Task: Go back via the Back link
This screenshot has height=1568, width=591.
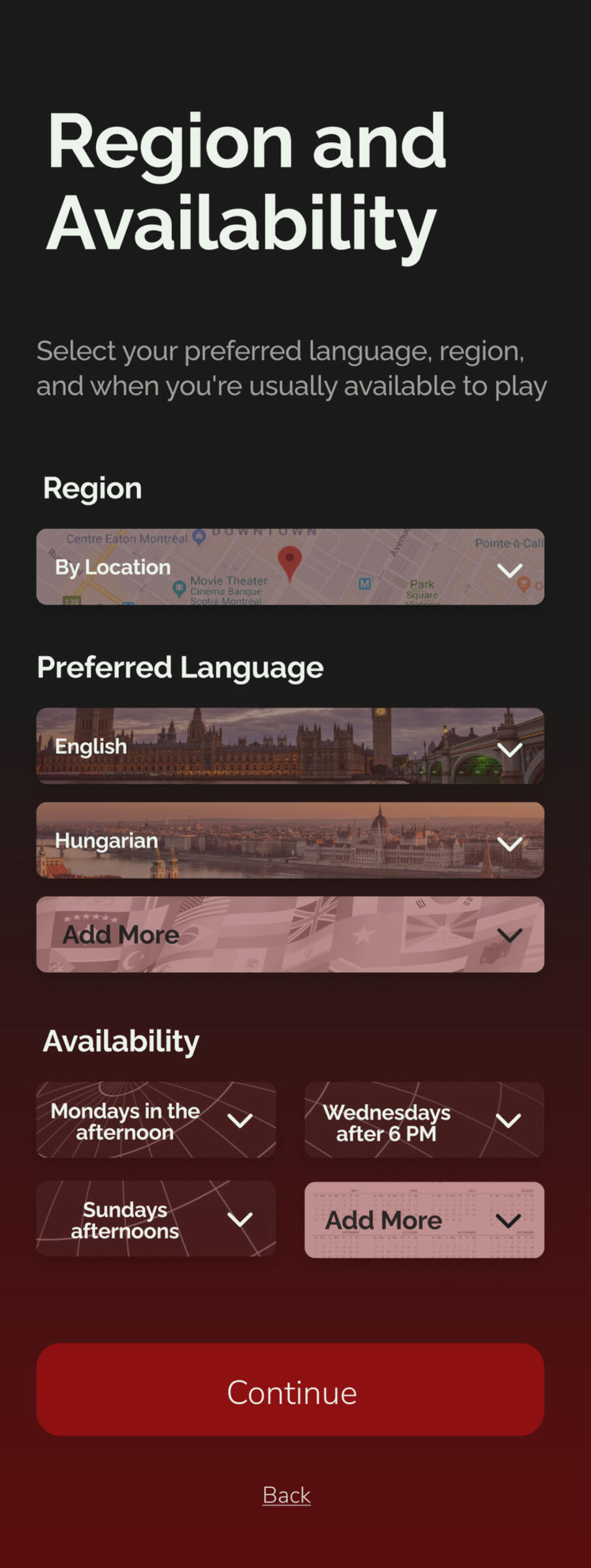Action: click(287, 1495)
